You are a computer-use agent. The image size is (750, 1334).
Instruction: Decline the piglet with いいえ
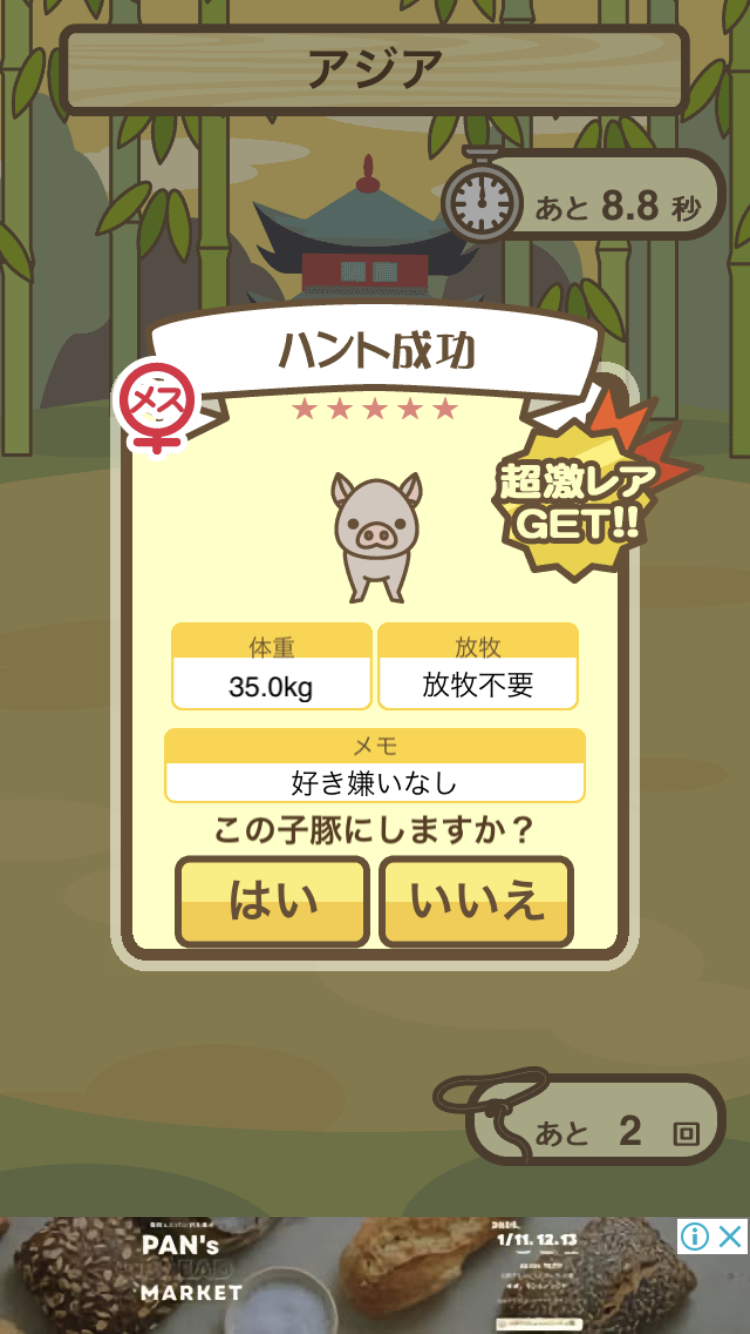point(476,901)
